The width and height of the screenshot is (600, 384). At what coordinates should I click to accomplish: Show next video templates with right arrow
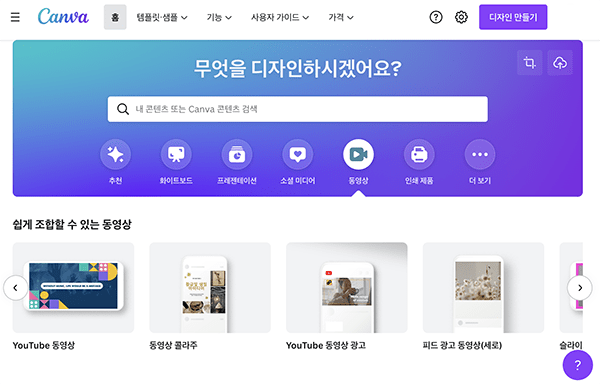(x=579, y=288)
